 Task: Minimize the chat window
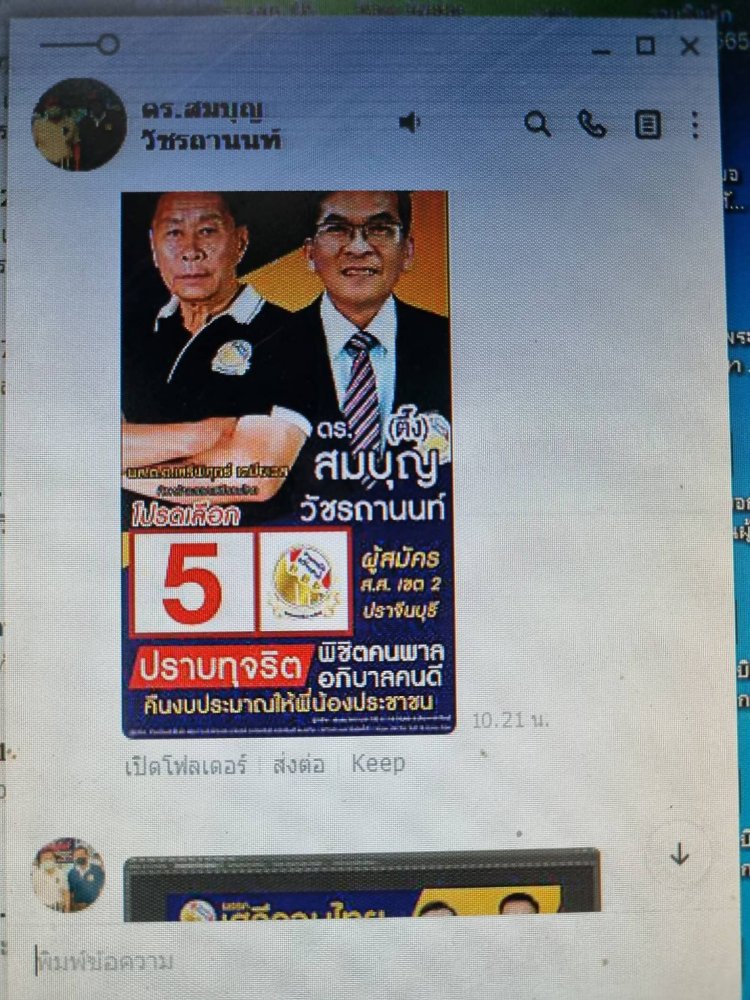tap(601, 50)
